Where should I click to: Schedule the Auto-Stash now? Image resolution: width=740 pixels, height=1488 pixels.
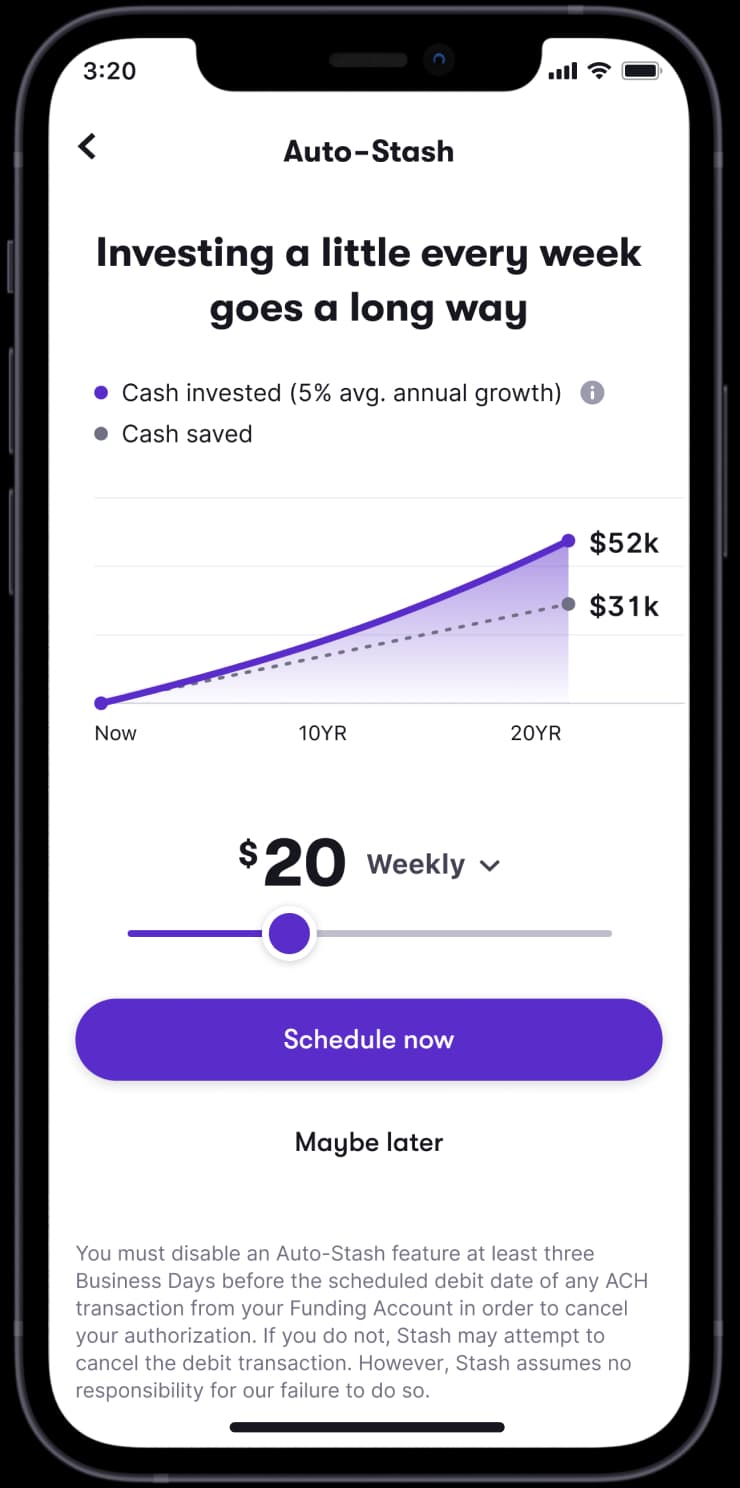[369, 1040]
